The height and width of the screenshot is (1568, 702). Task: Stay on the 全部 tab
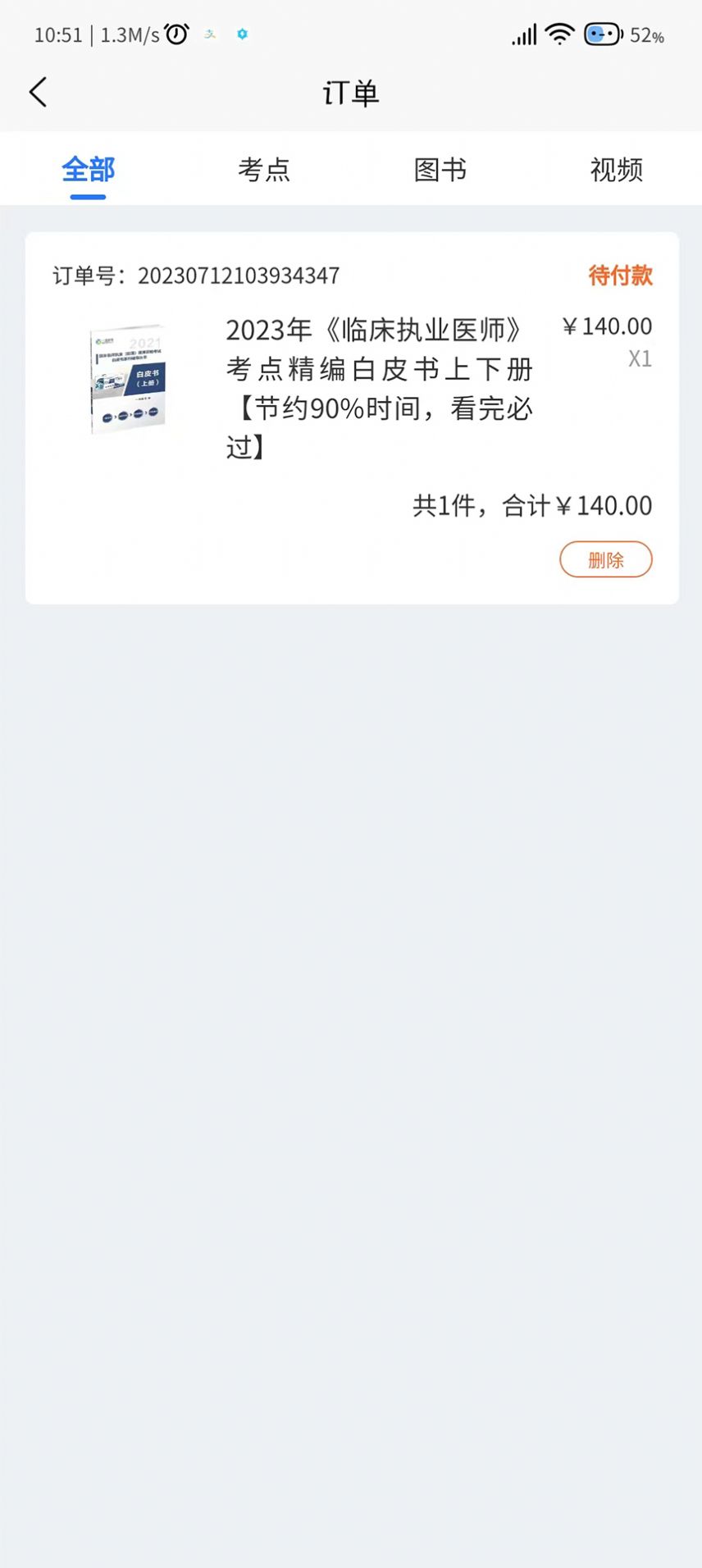88,170
